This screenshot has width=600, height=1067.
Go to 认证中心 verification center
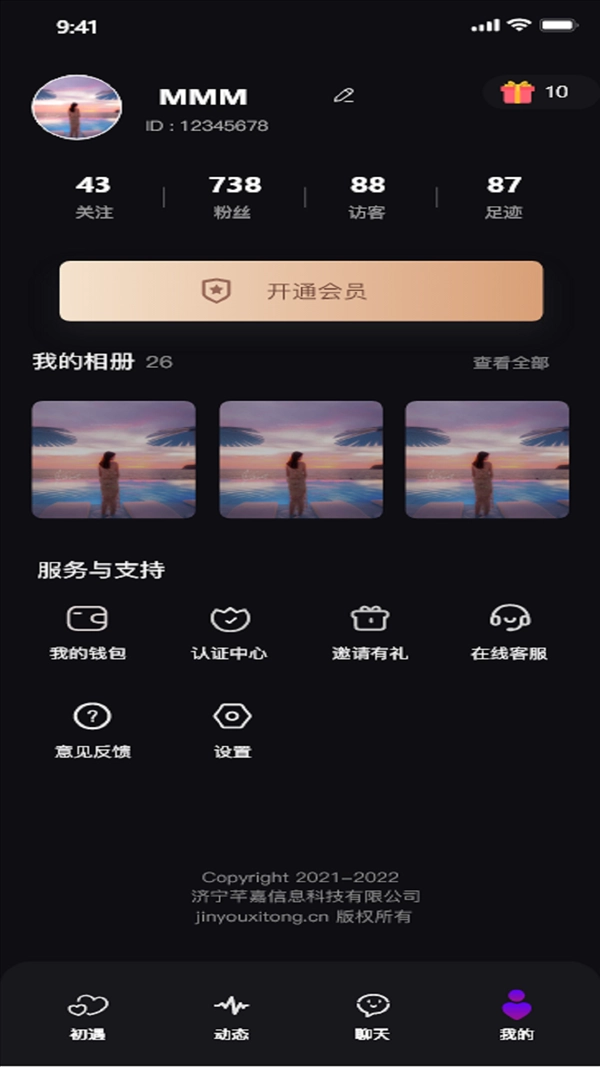(230, 632)
